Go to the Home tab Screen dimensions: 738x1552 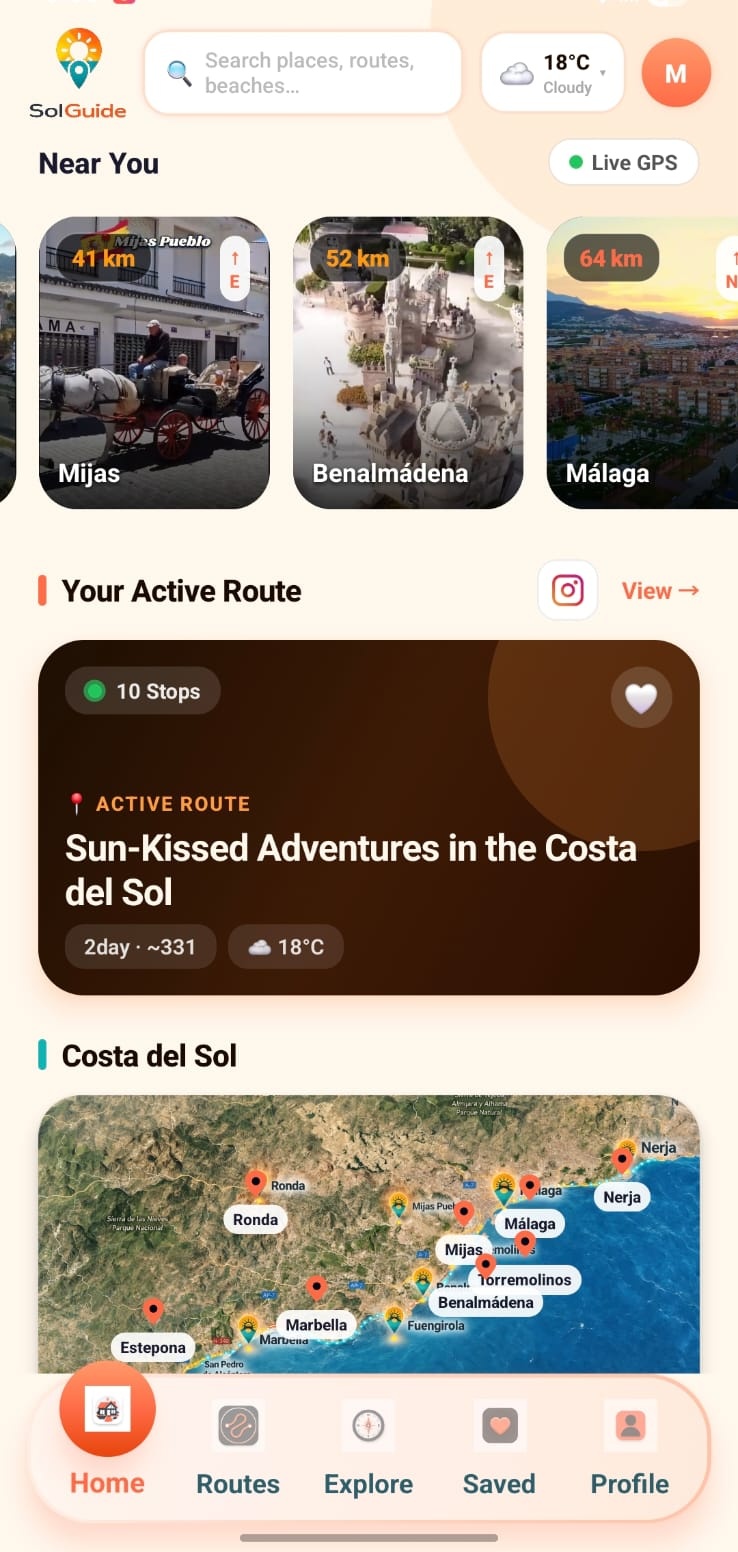[107, 1432]
